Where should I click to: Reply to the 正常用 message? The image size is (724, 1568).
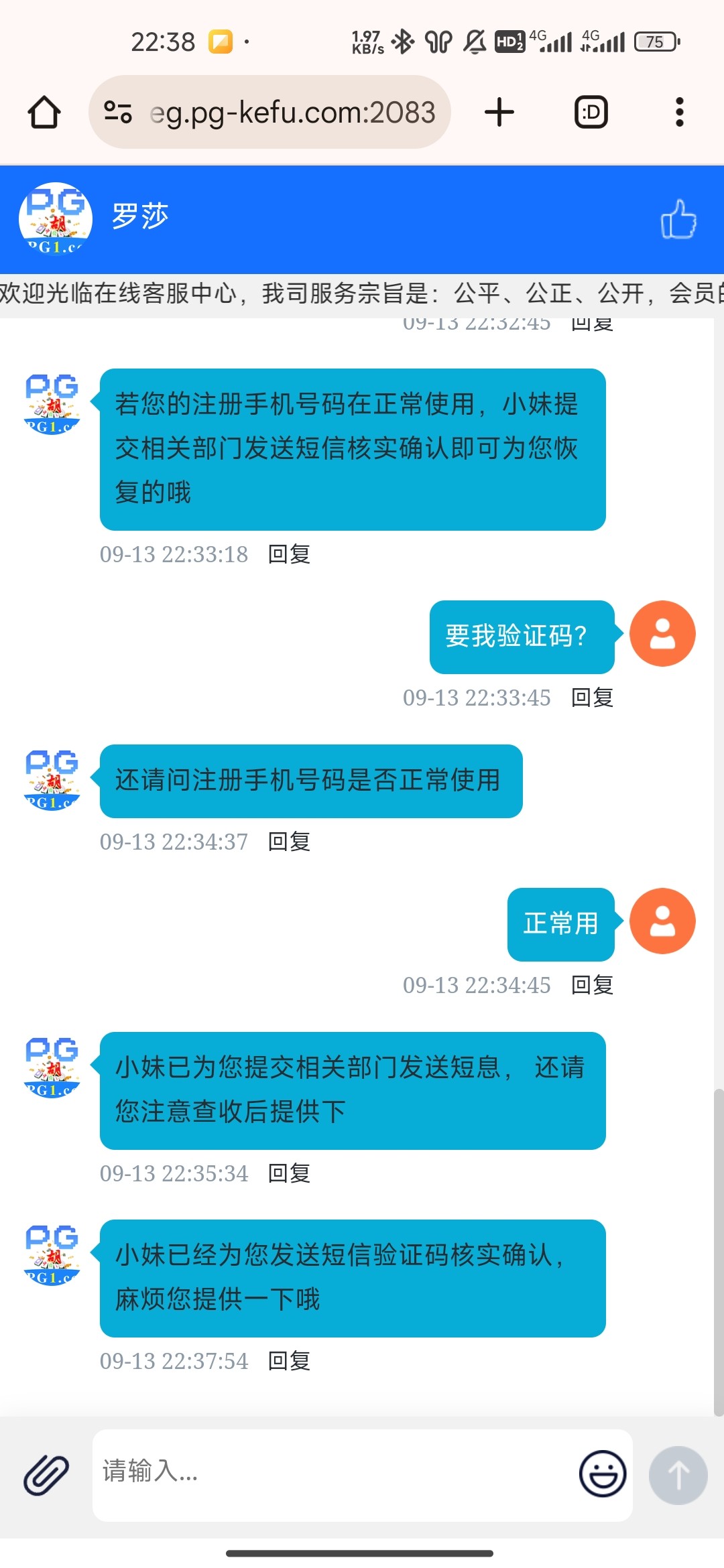(592, 985)
